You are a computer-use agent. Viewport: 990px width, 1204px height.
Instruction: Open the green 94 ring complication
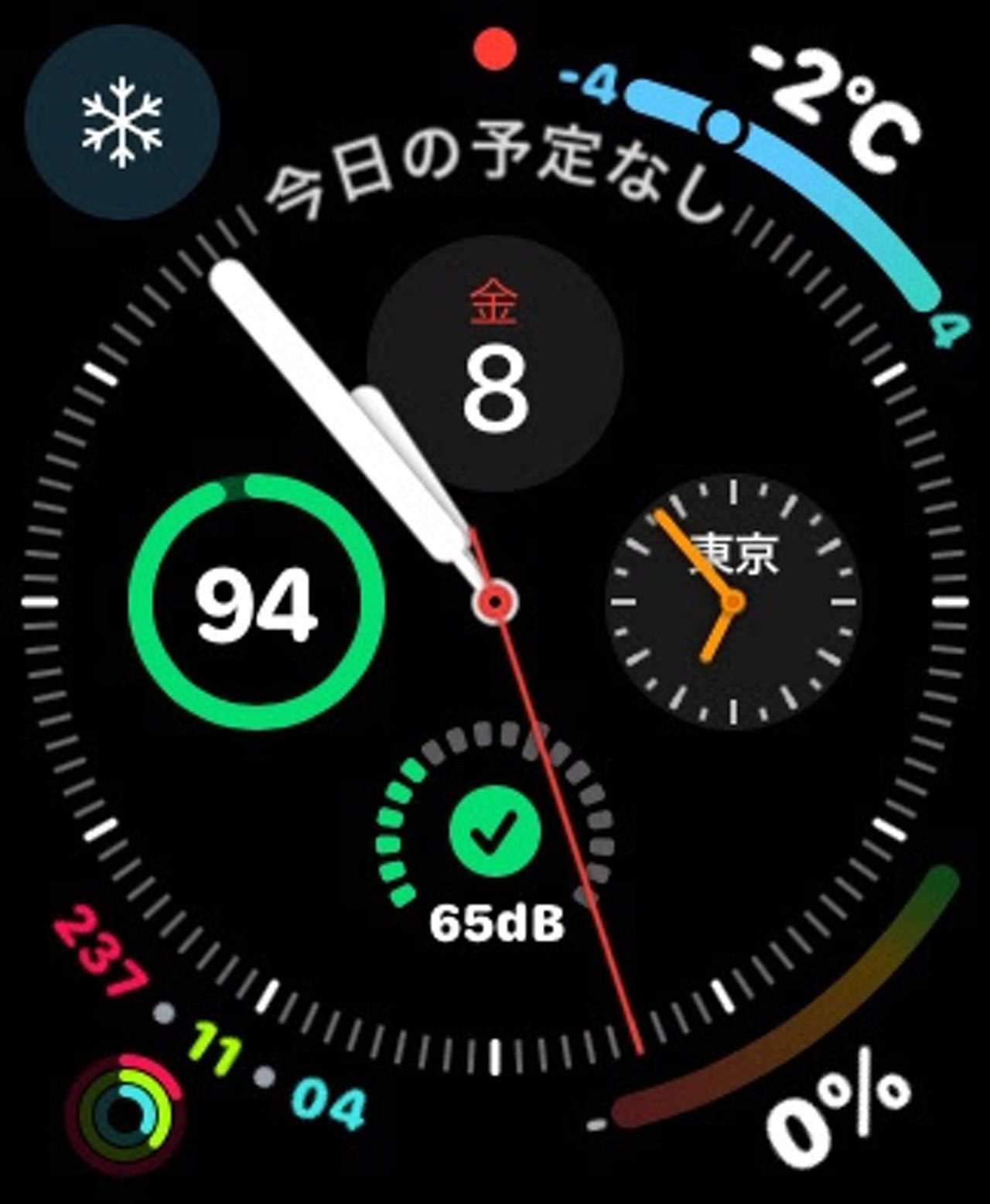tap(256, 602)
